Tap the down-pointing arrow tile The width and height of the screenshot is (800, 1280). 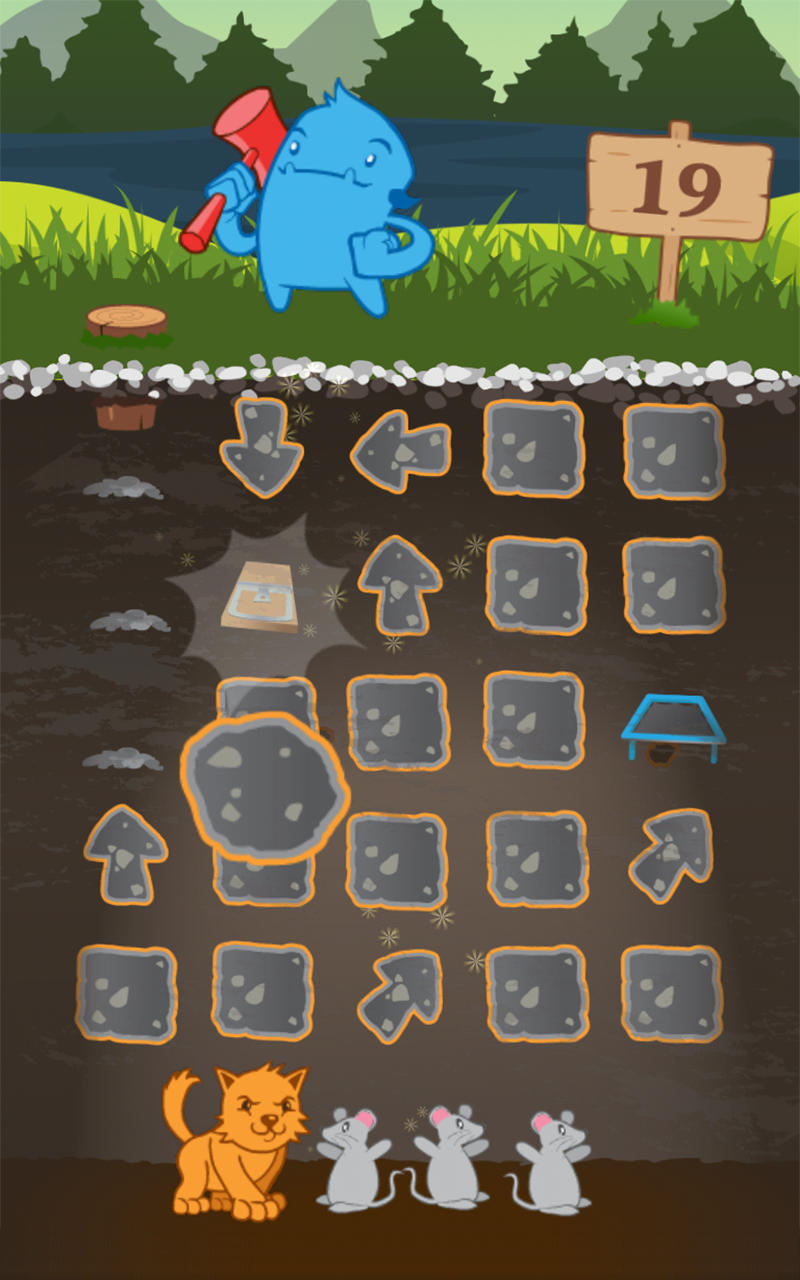click(261, 447)
